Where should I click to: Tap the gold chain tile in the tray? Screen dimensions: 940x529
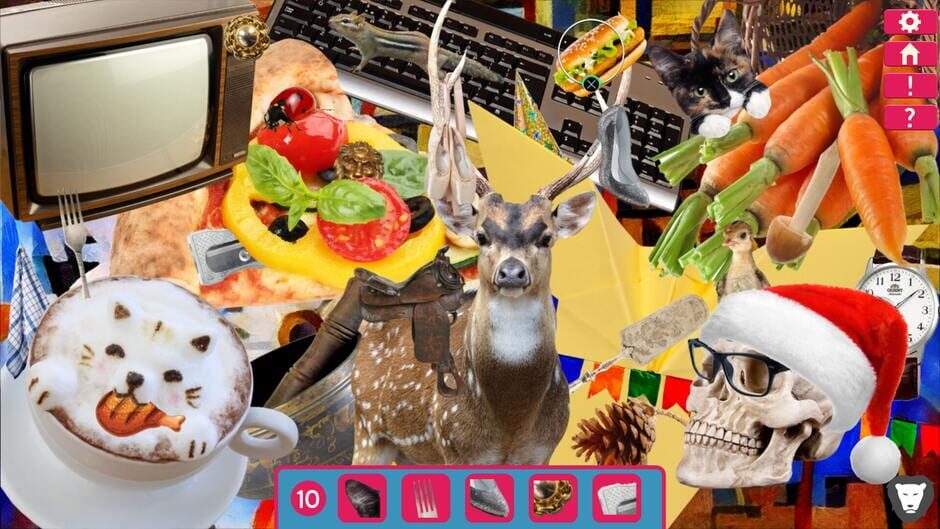click(552, 497)
